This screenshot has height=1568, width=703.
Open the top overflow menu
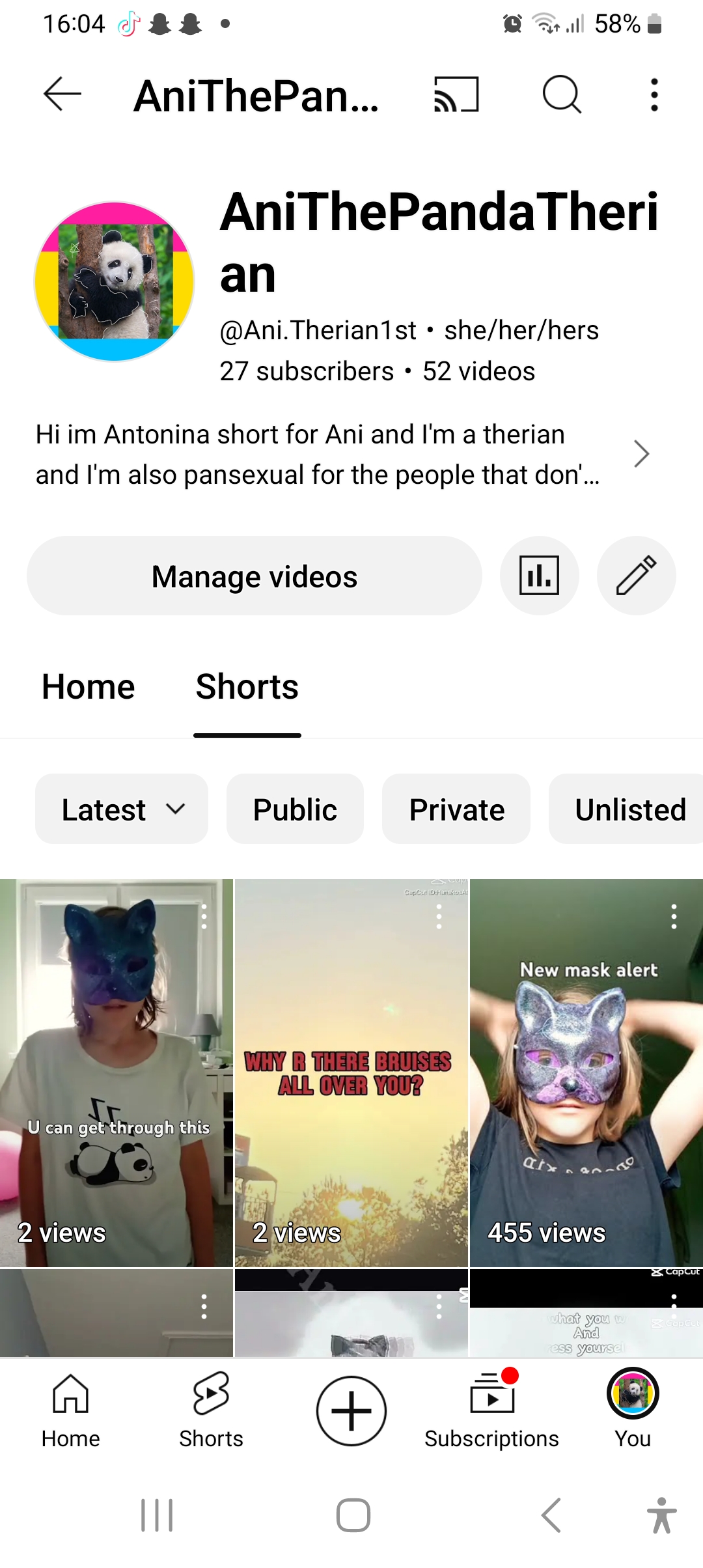click(x=654, y=95)
